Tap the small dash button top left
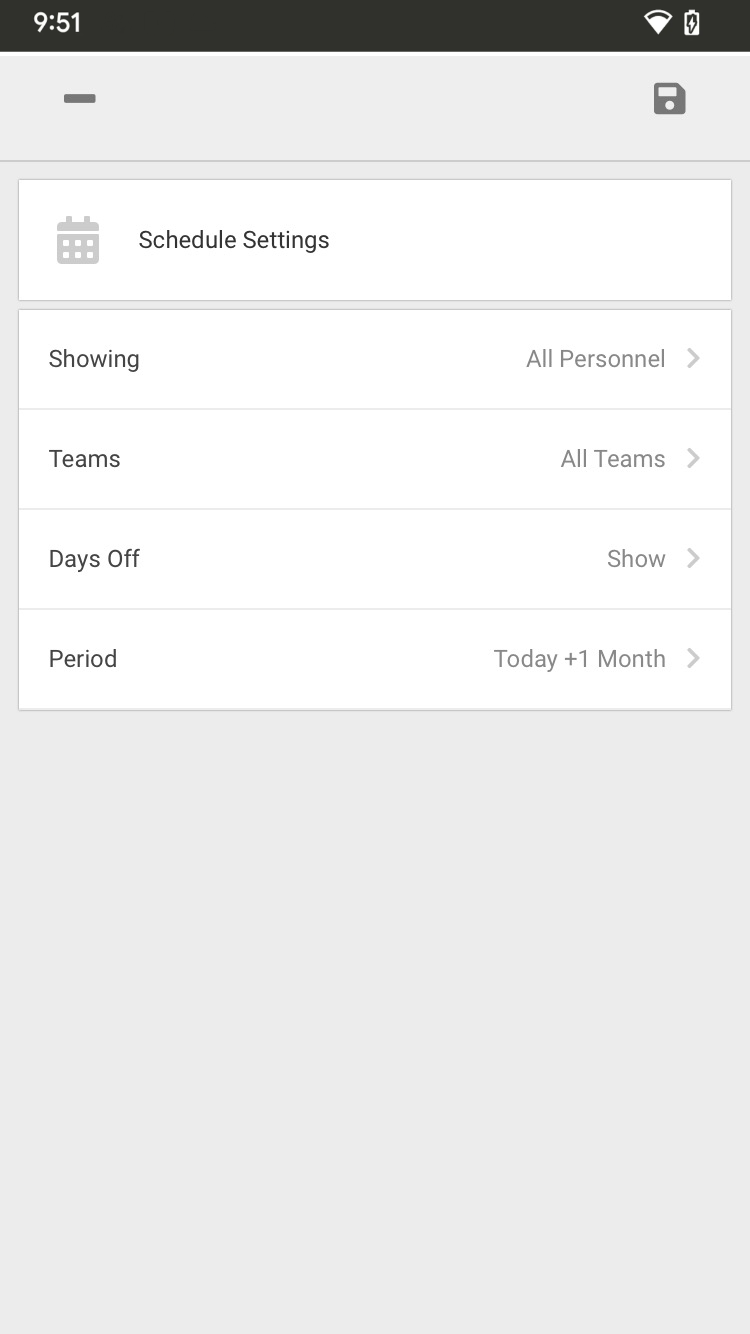Image resolution: width=750 pixels, height=1334 pixels. click(80, 98)
